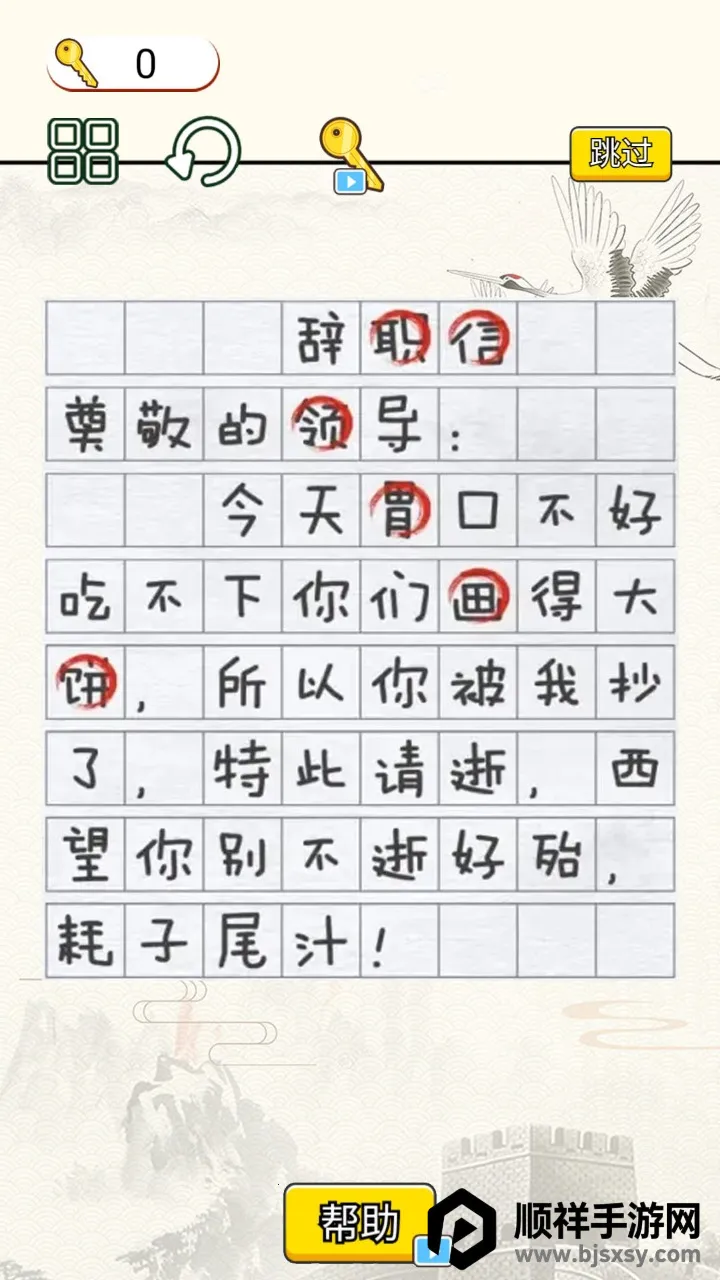Open the level selection grid
Screen dimensions: 720x1280
(x=83, y=152)
